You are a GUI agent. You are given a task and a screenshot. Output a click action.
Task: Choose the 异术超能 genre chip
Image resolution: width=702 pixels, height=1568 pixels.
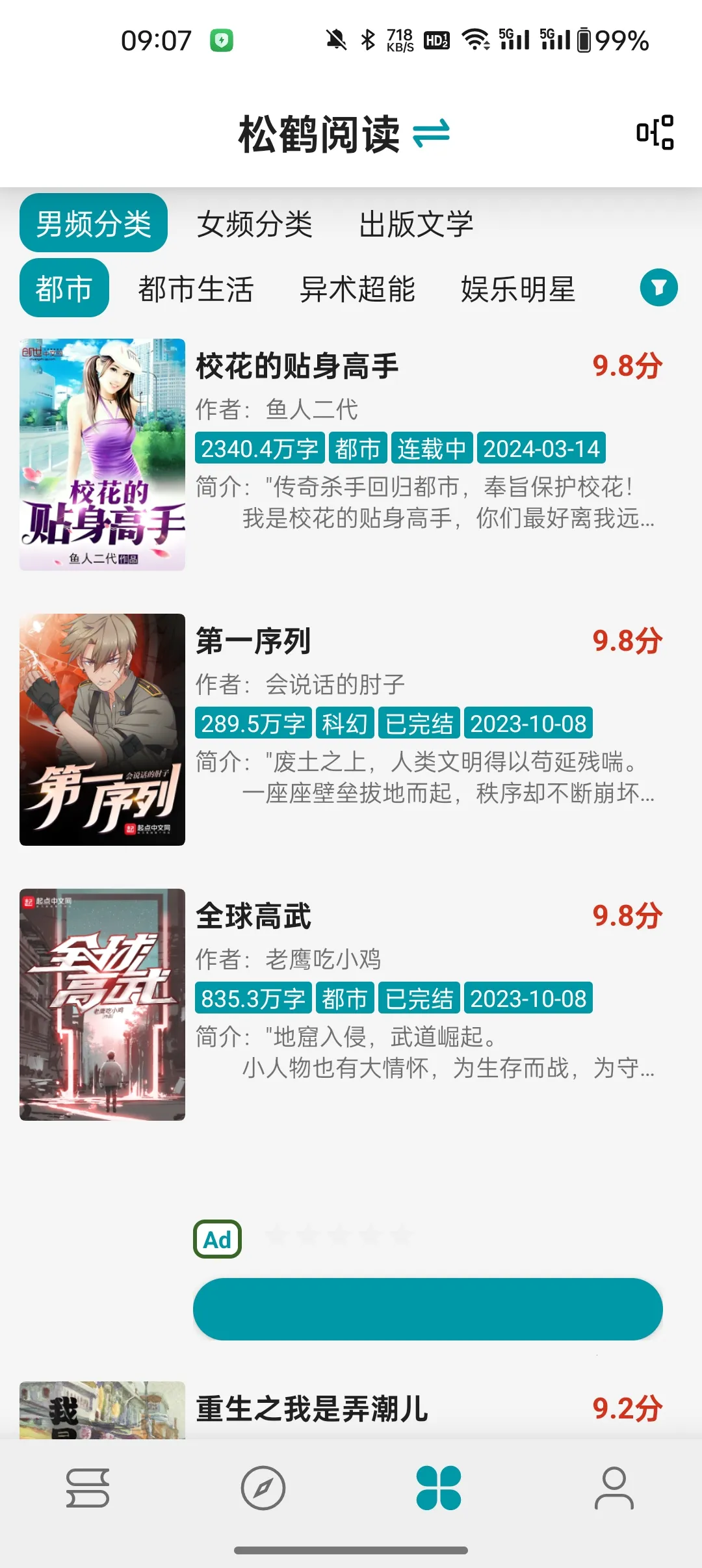357,289
